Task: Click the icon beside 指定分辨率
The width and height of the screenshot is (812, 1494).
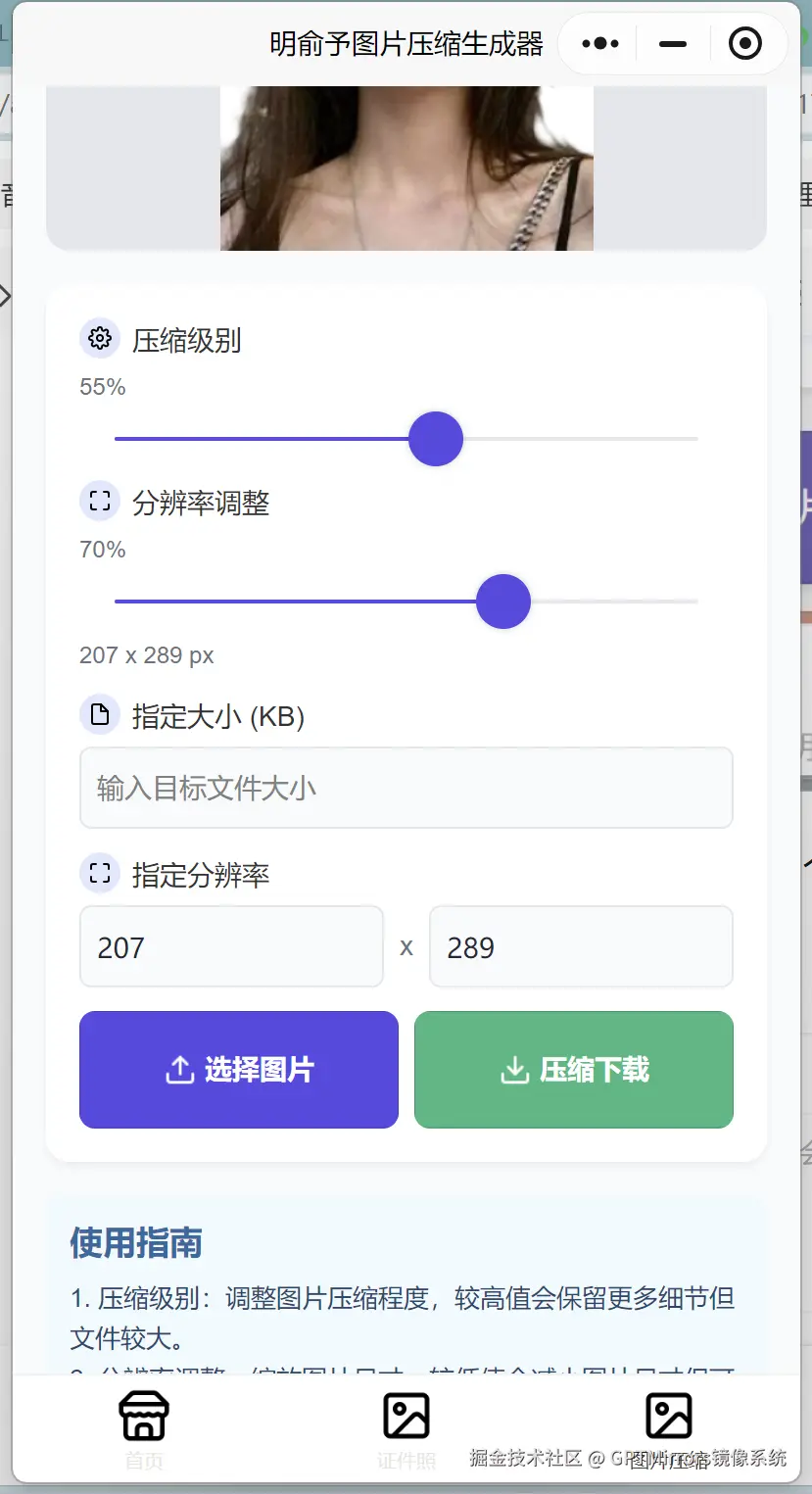Action: point(98,873)
